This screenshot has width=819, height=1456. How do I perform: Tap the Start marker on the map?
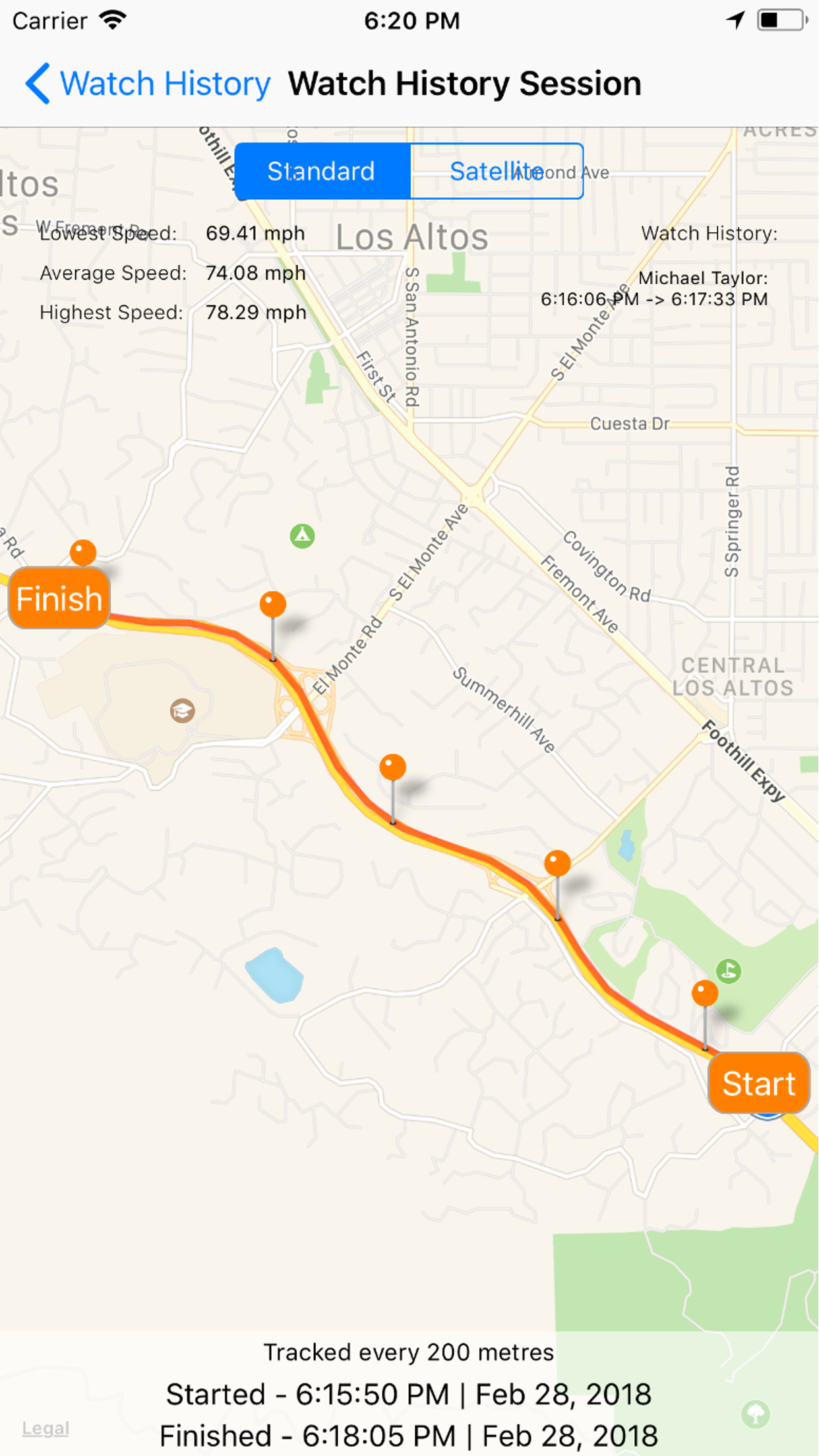click(x=758, y=1083)
